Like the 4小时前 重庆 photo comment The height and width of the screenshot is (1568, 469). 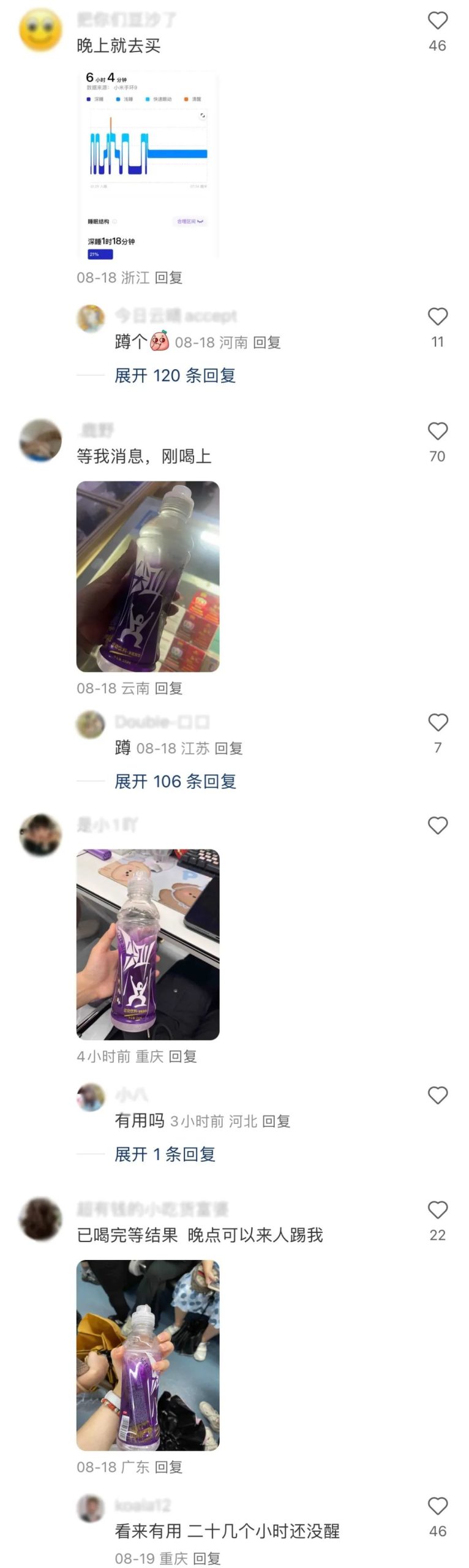coord(437,826)
